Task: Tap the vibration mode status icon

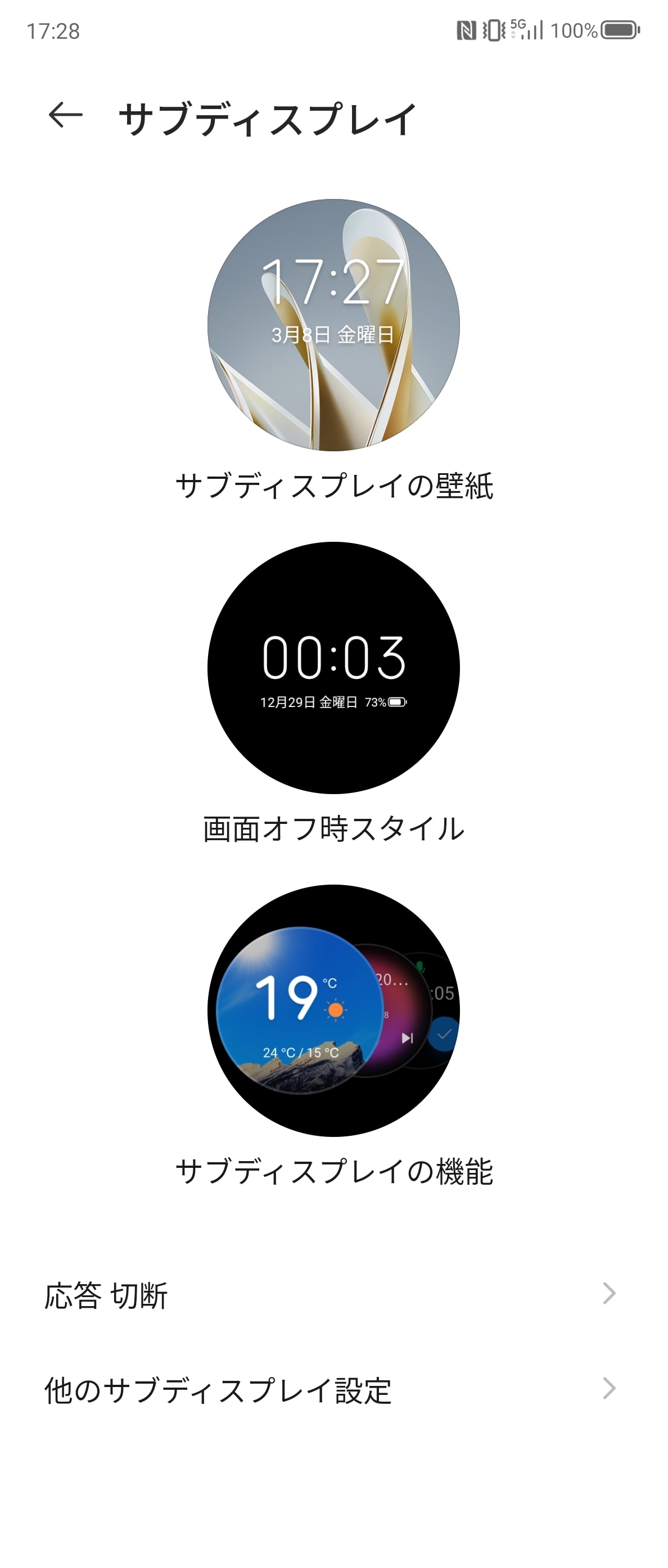Action: point(493,30)
